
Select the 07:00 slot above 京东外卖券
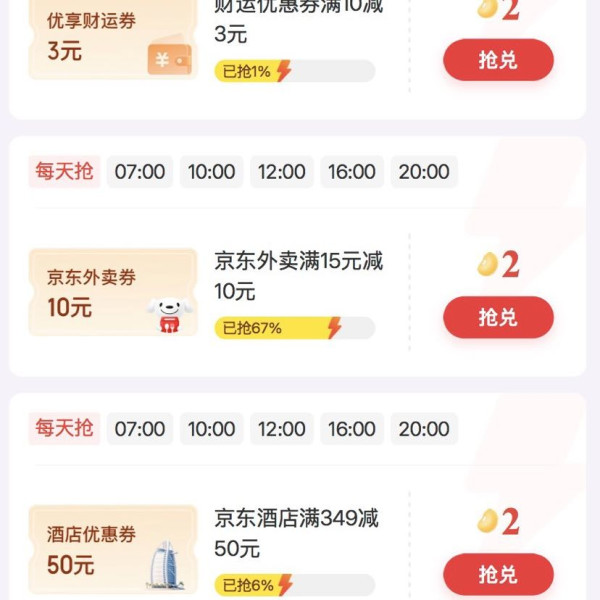tap(140, 172)
